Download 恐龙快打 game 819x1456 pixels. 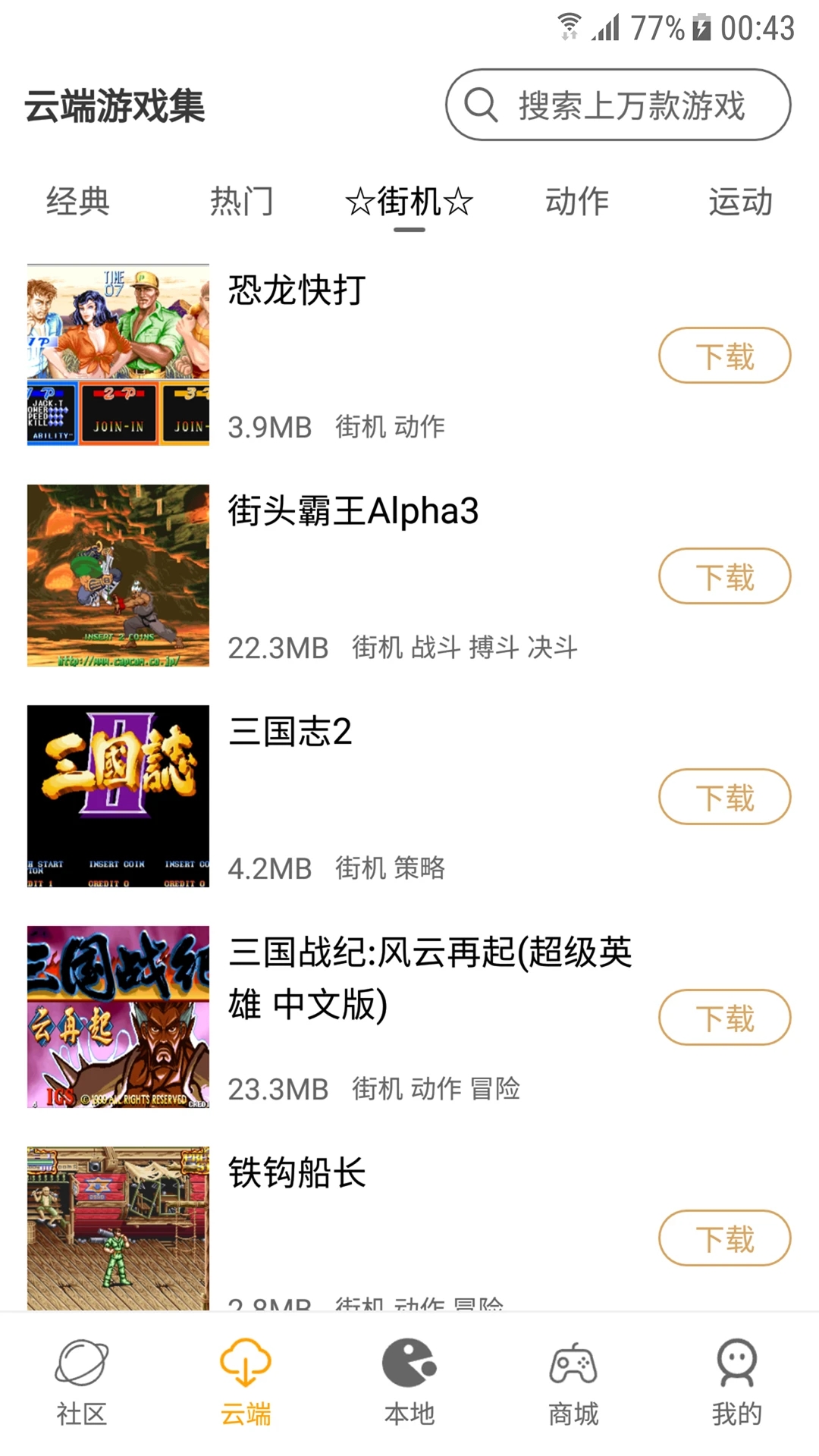724,354
